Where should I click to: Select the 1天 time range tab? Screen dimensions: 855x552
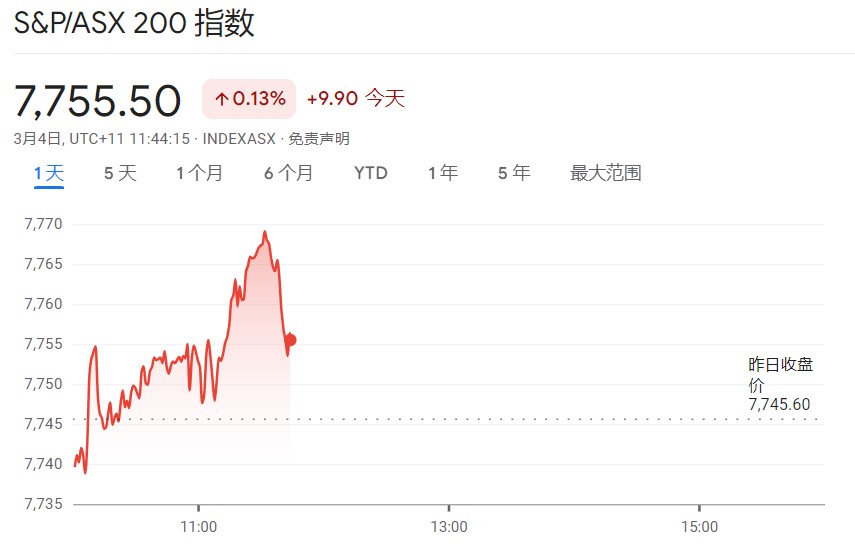[48, 173]
